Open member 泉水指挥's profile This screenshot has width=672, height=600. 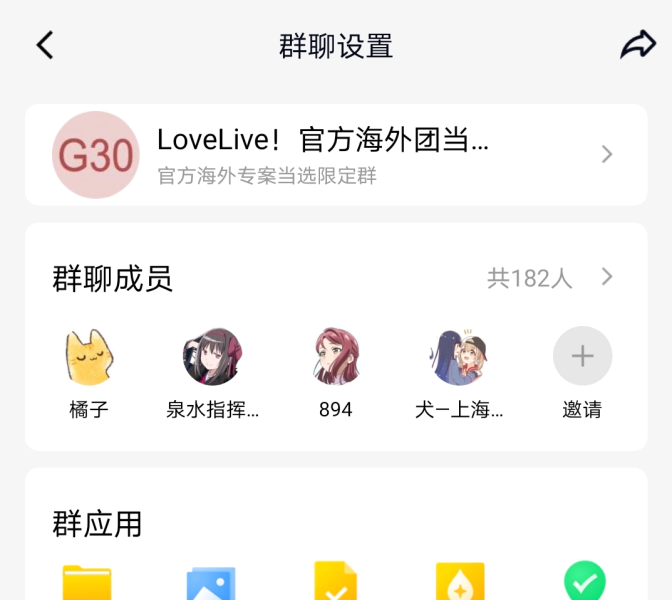[x=212, y=357]
